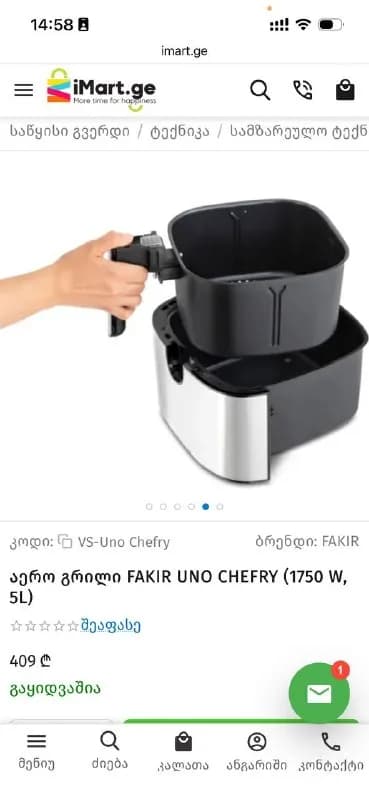Tap the phone call icon in header
The width and height of the screenshot is (369, 800).
(x=303, y=90)
